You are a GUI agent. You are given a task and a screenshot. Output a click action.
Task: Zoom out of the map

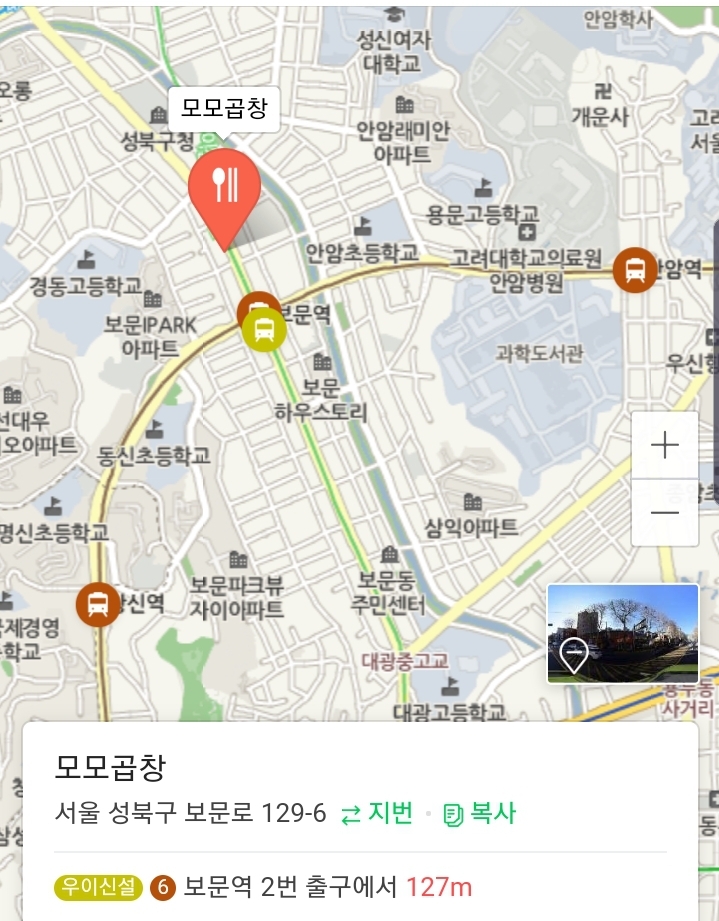click(664, 513)
